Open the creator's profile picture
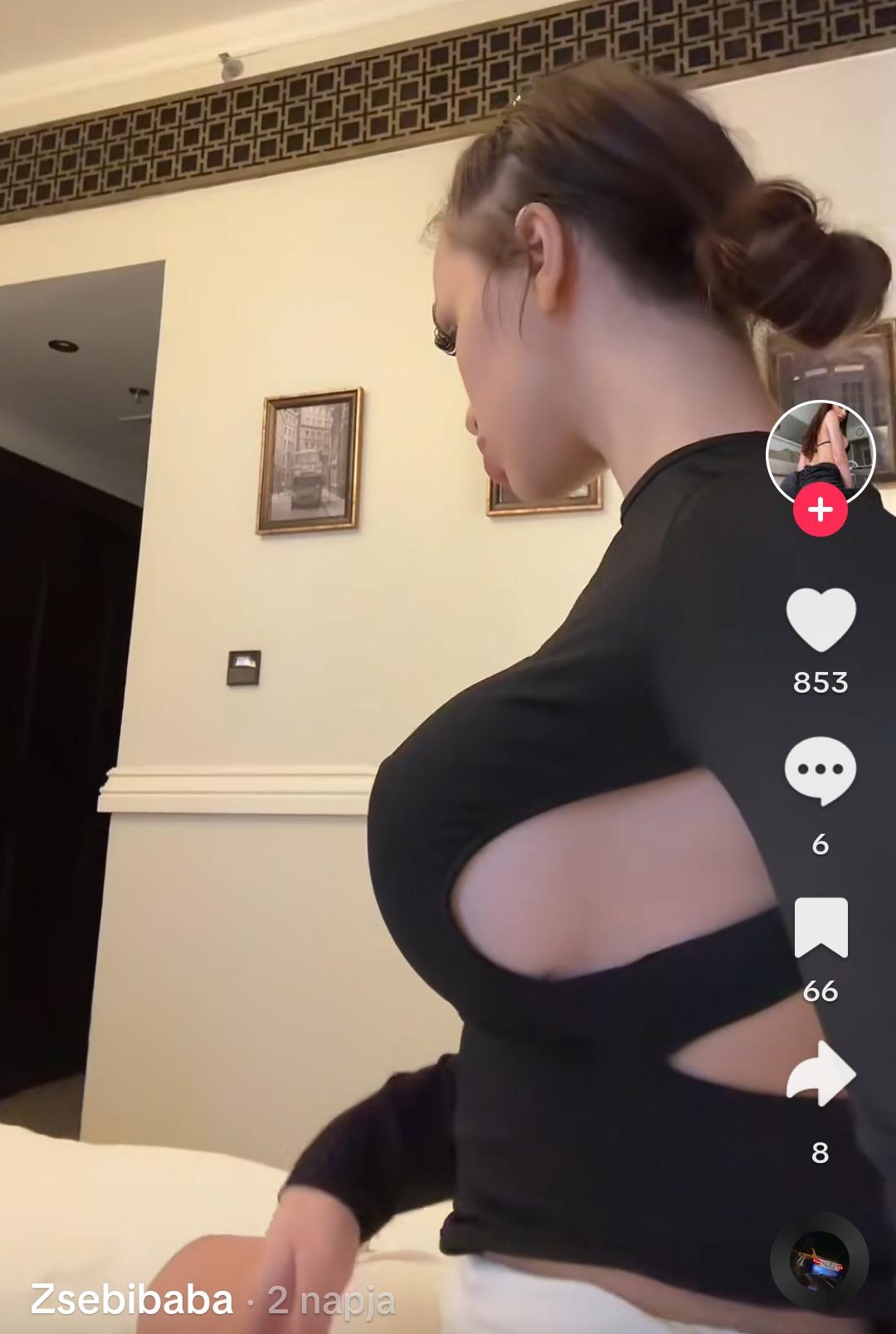The height and width of the screenshot is (1334, 896). (x=820, y=452)
